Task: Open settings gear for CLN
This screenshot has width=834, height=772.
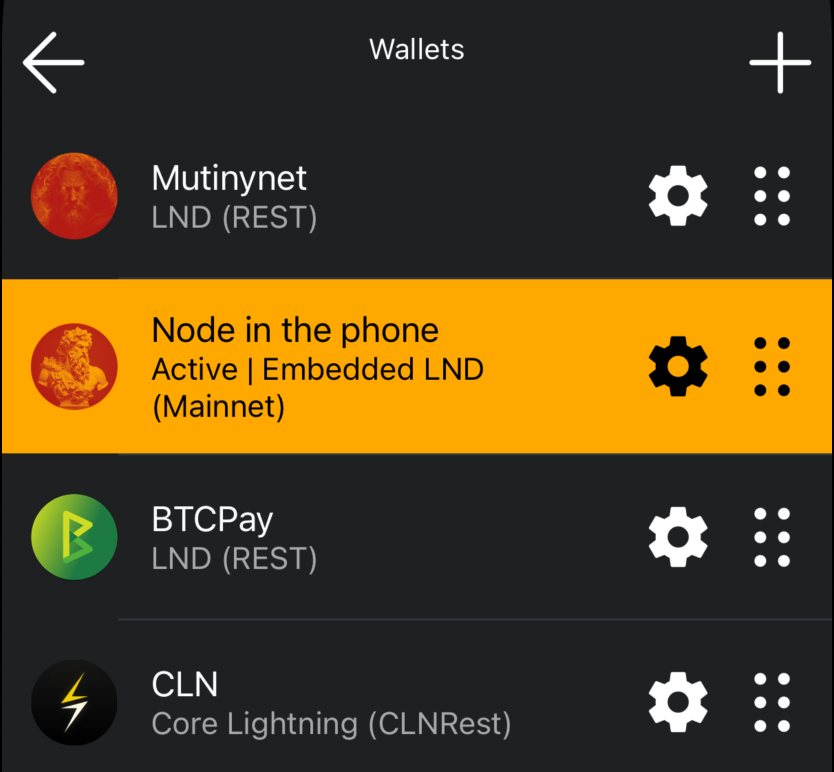Action: point(678,703)
